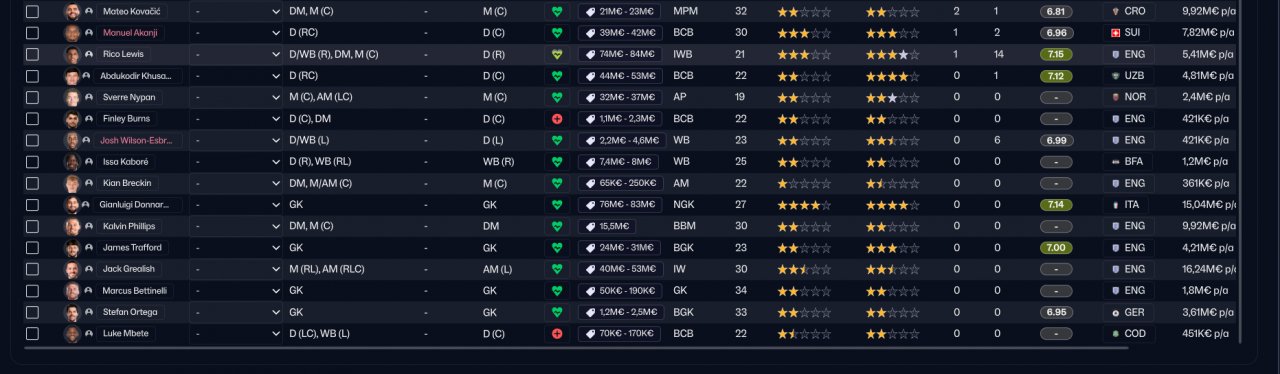Select the checkbox for Luke Mbete
The height and width of the screenshot is (374, 1280).
pyautogui.click(x=33, y=333)
